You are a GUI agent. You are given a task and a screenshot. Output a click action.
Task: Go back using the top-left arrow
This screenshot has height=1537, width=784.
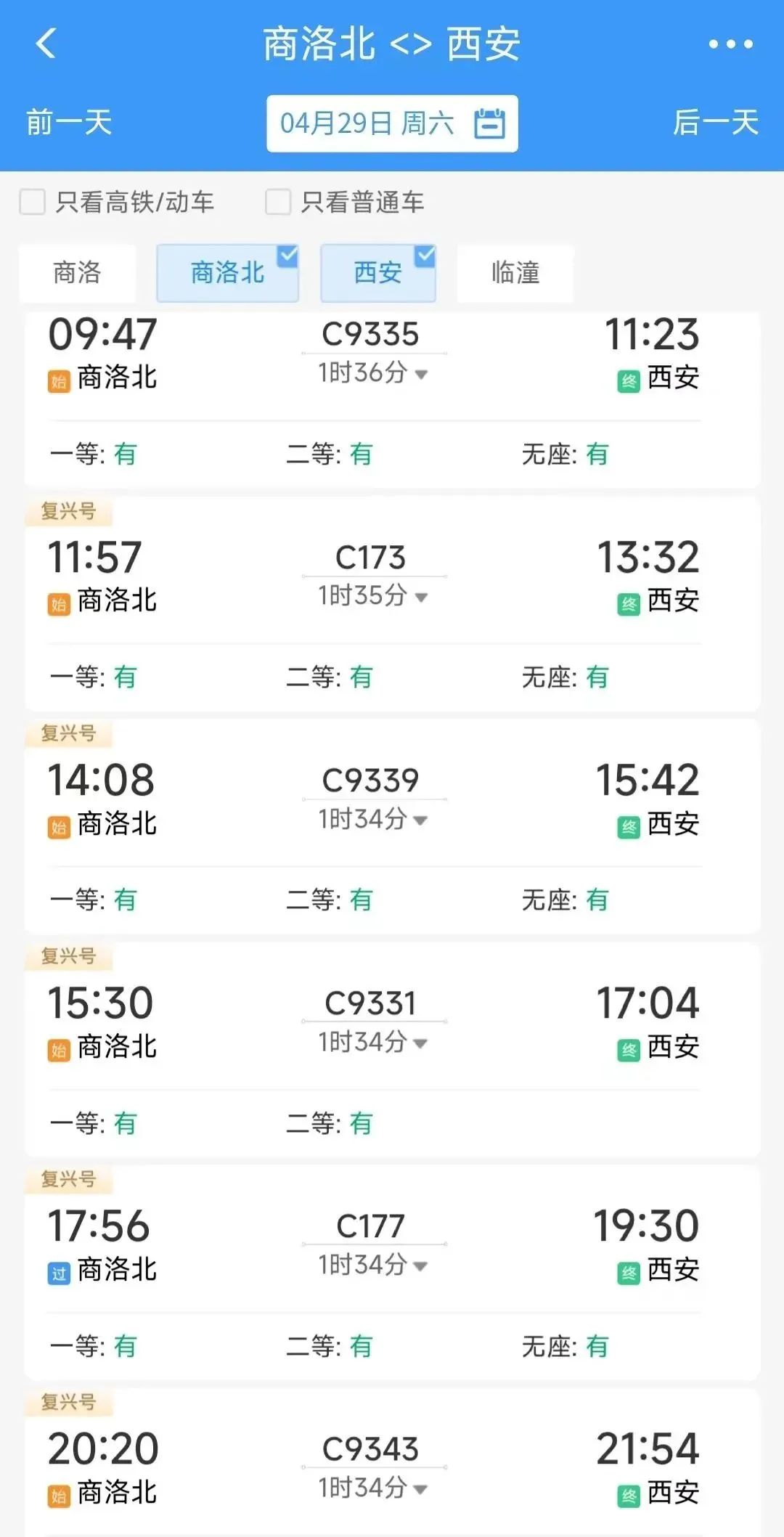[x=46, y=44]
